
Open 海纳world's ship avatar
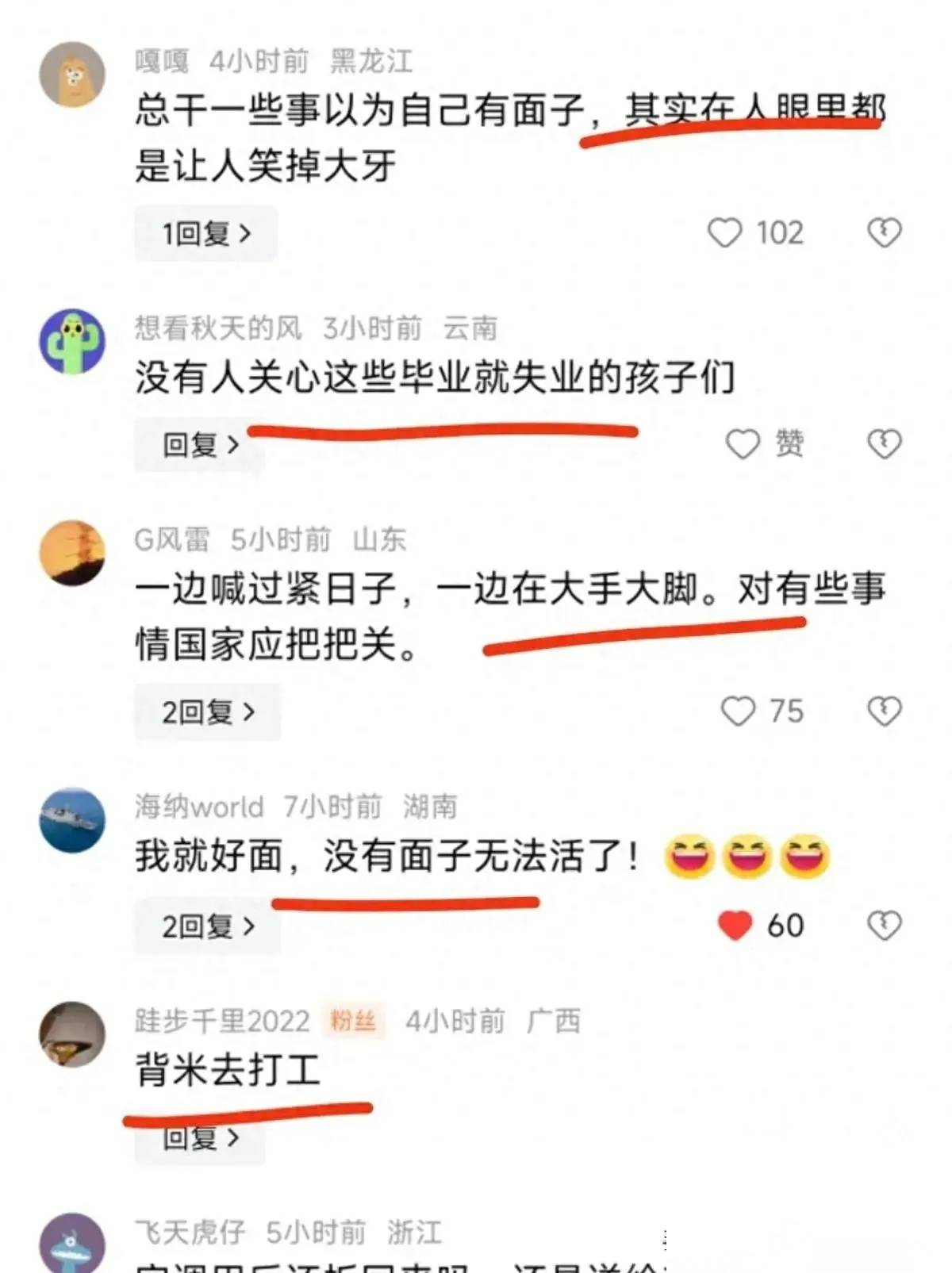coord(72,820)
